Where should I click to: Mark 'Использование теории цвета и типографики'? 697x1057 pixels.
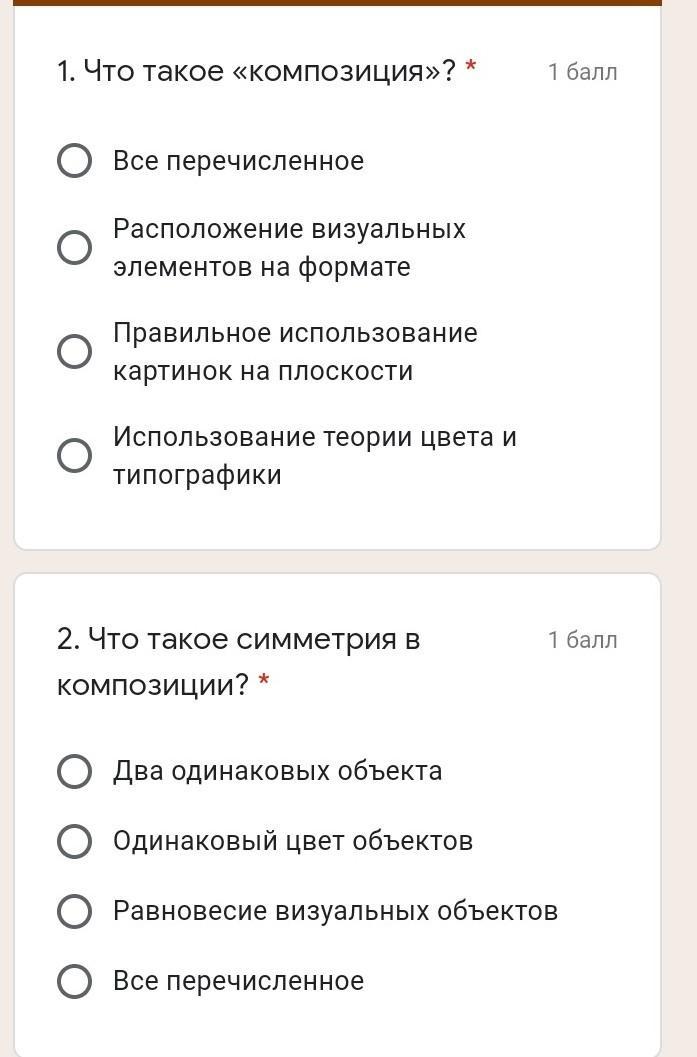pyautogui.click(x=75, y=455)
